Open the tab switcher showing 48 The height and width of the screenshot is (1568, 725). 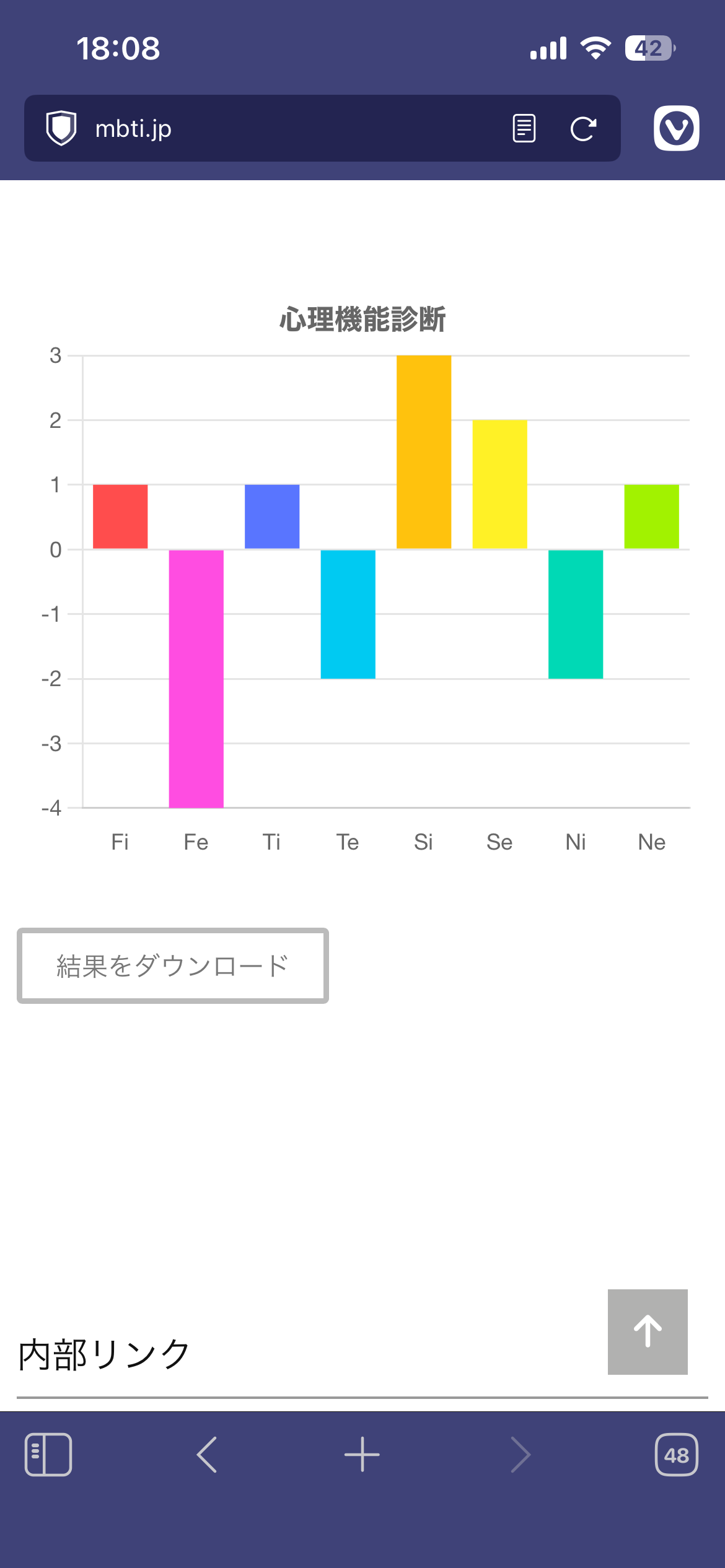[676, 1455]
